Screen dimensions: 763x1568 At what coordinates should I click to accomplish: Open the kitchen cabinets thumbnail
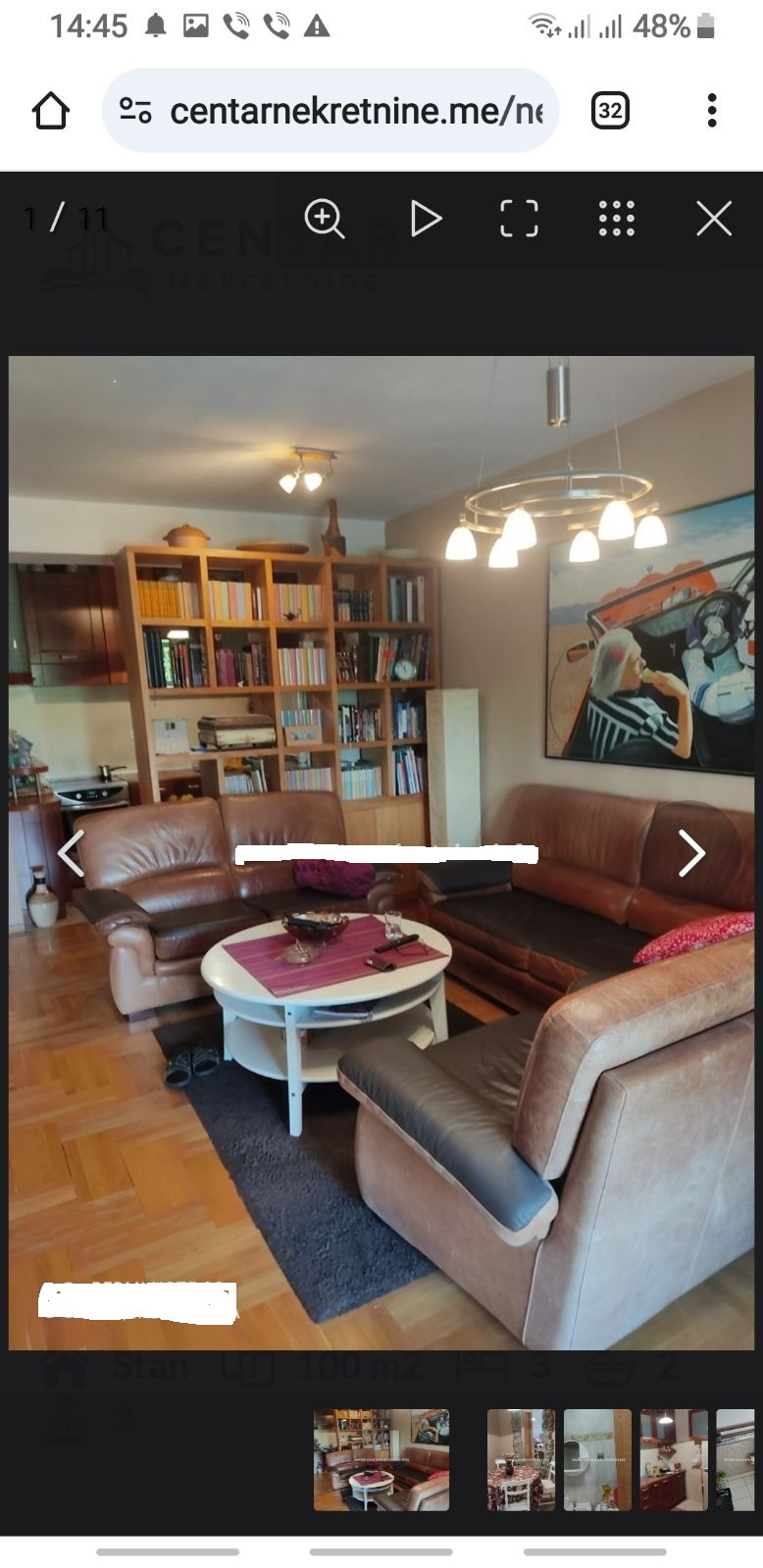[674, 1460]
